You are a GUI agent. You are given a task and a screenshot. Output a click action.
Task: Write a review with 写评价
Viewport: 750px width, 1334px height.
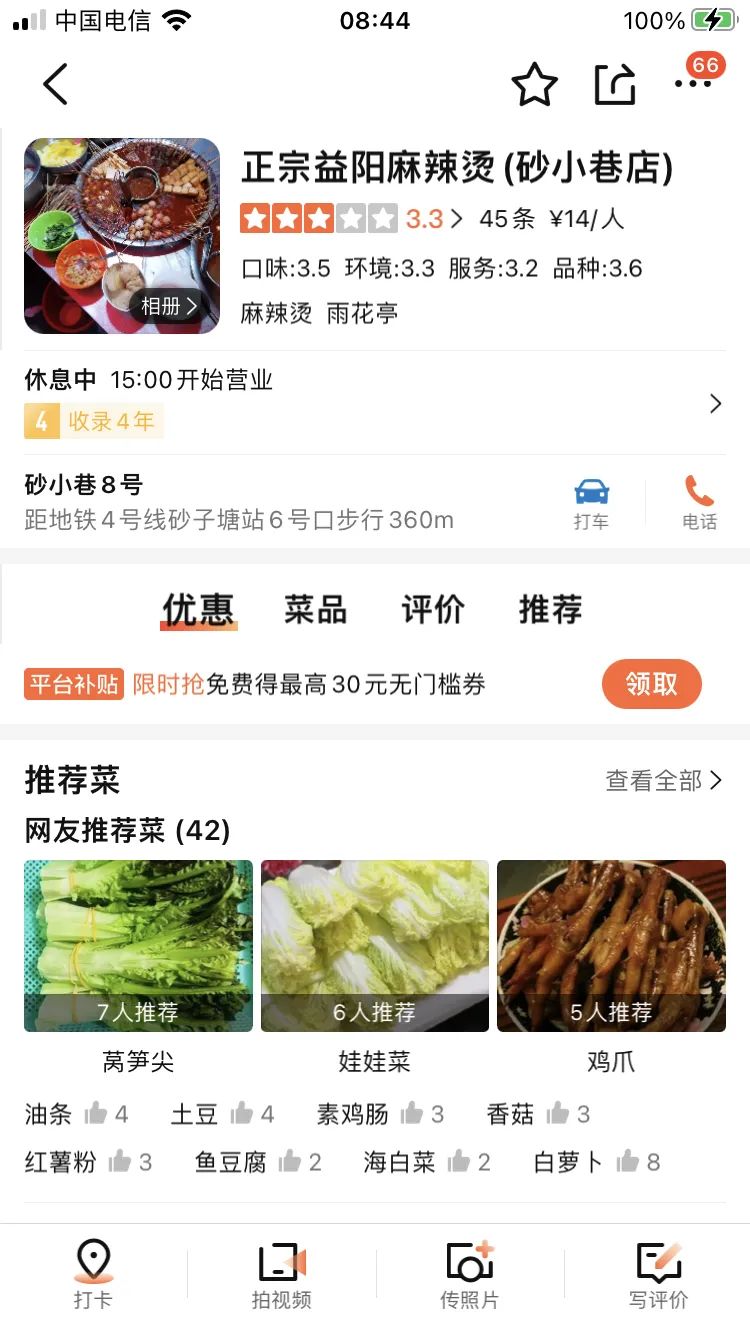[x=658, y=1274]
